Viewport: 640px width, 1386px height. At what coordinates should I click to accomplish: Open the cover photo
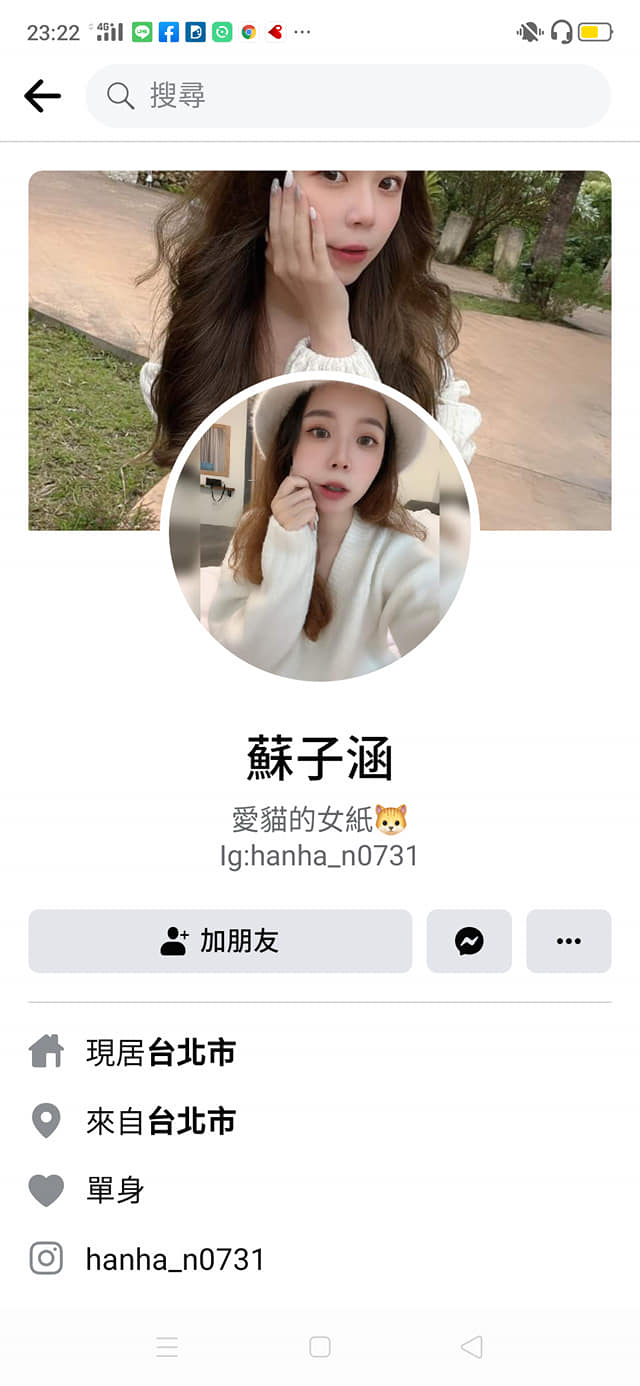tap(540, 300)
